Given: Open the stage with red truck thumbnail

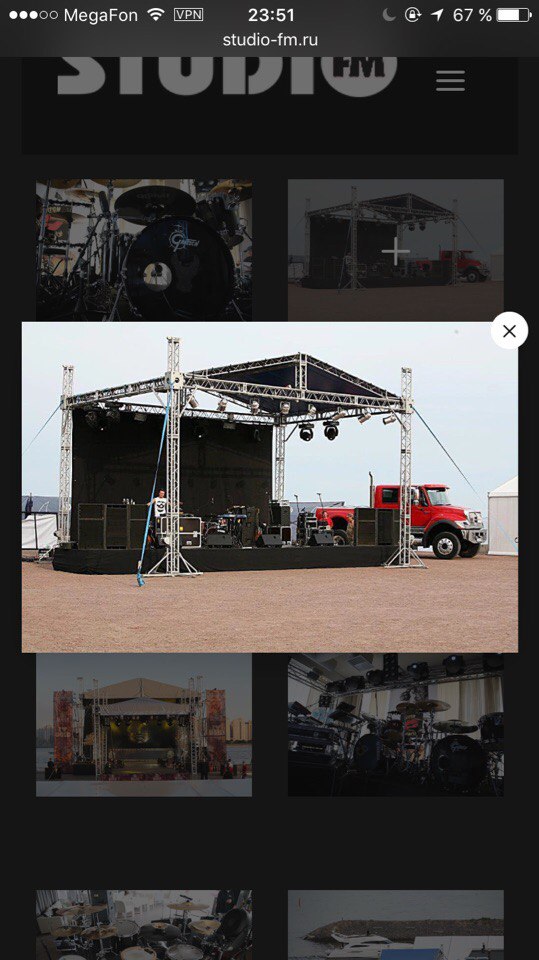Looking at the screenshot, I should pos(396,250).
